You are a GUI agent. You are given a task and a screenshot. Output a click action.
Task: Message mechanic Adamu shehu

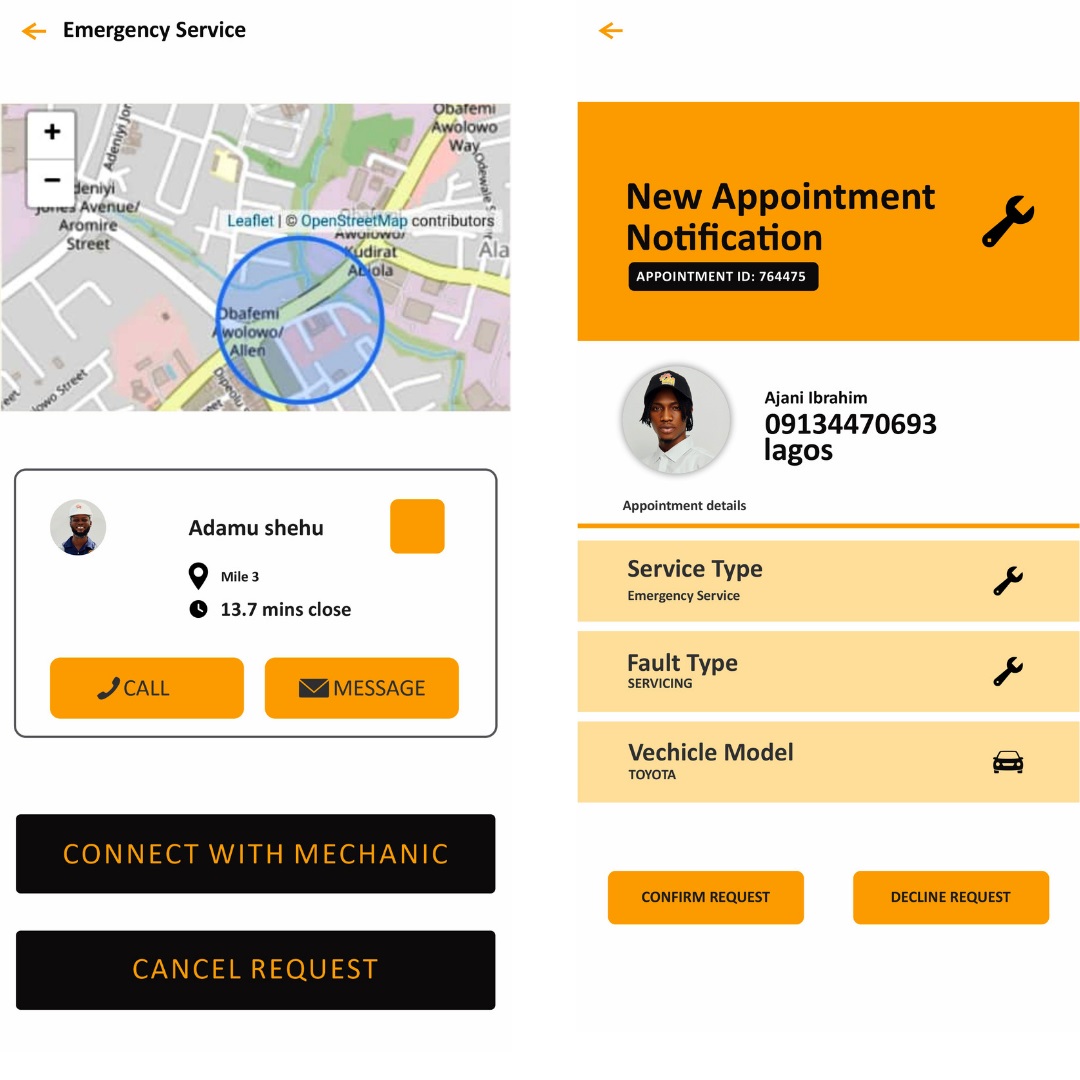point(361,688)
